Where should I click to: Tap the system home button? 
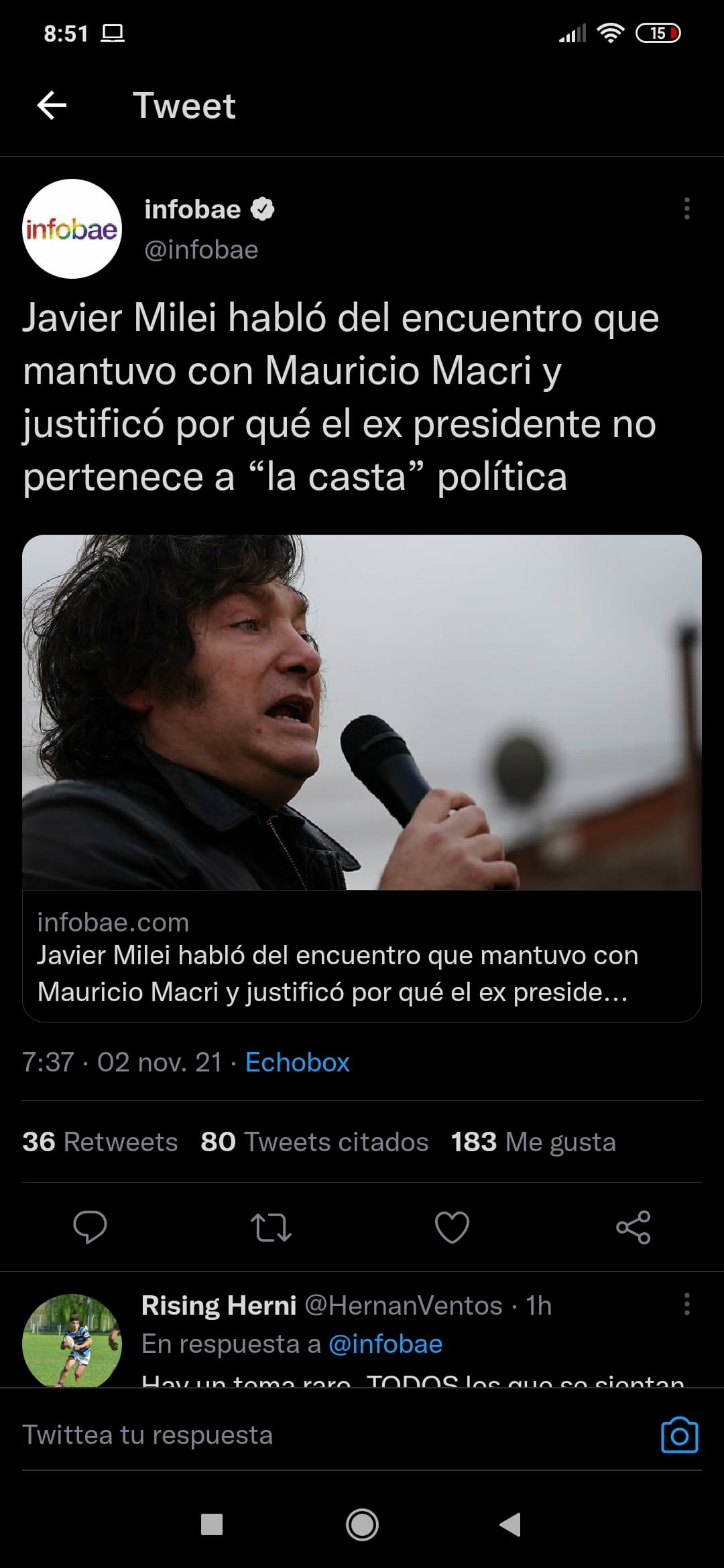click(362, 1525)
